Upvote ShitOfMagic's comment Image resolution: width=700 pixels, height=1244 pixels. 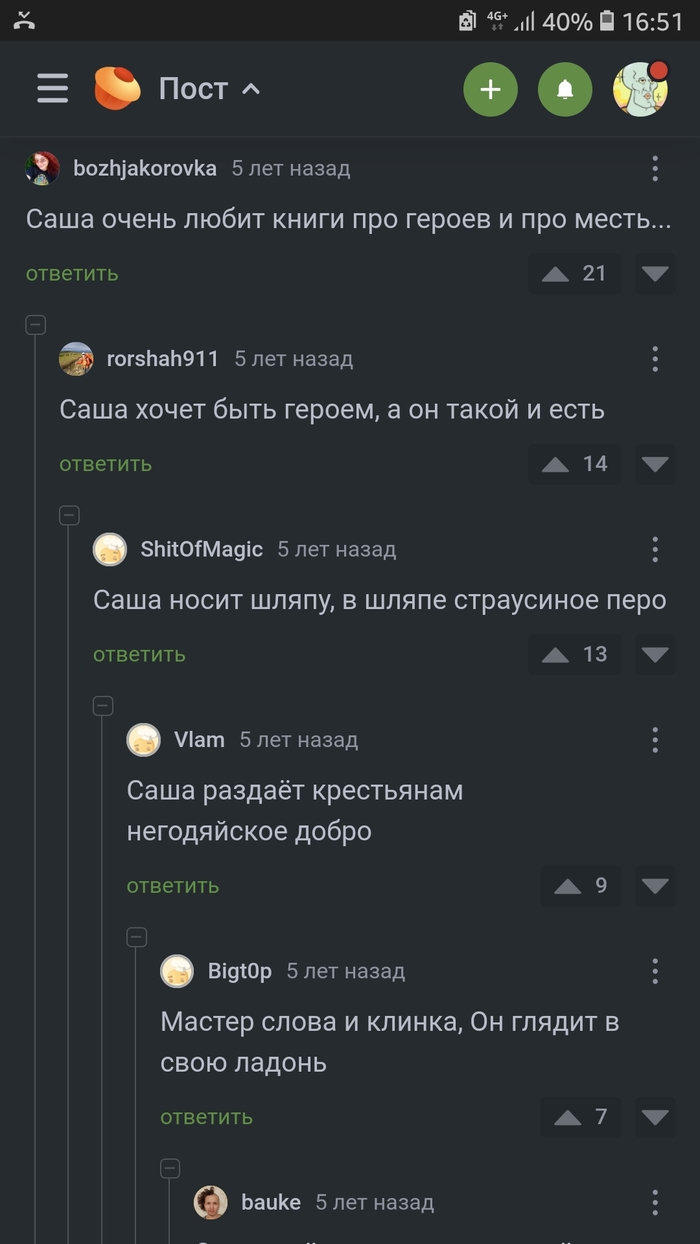point(556,654)
